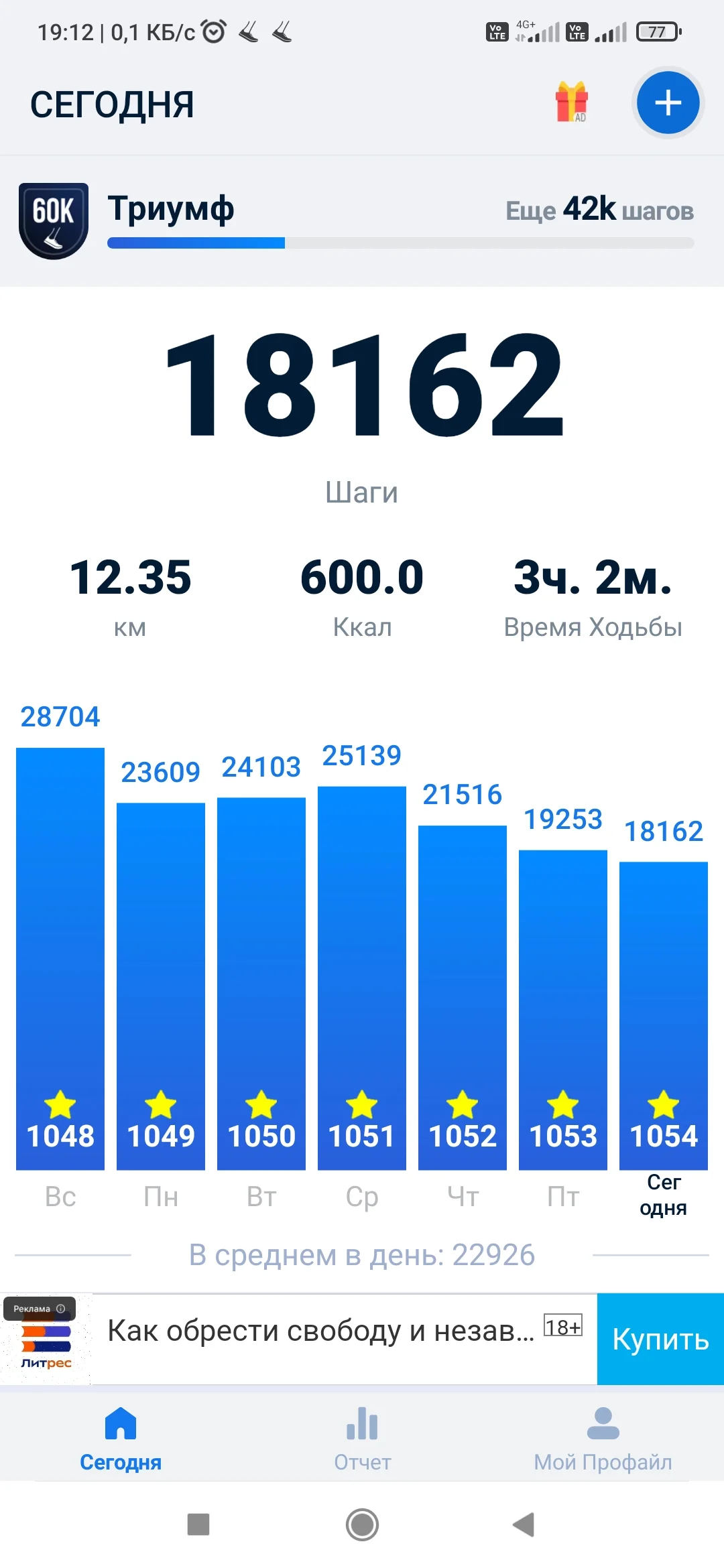Select the Сегодня tab

tap(121, 1438)
